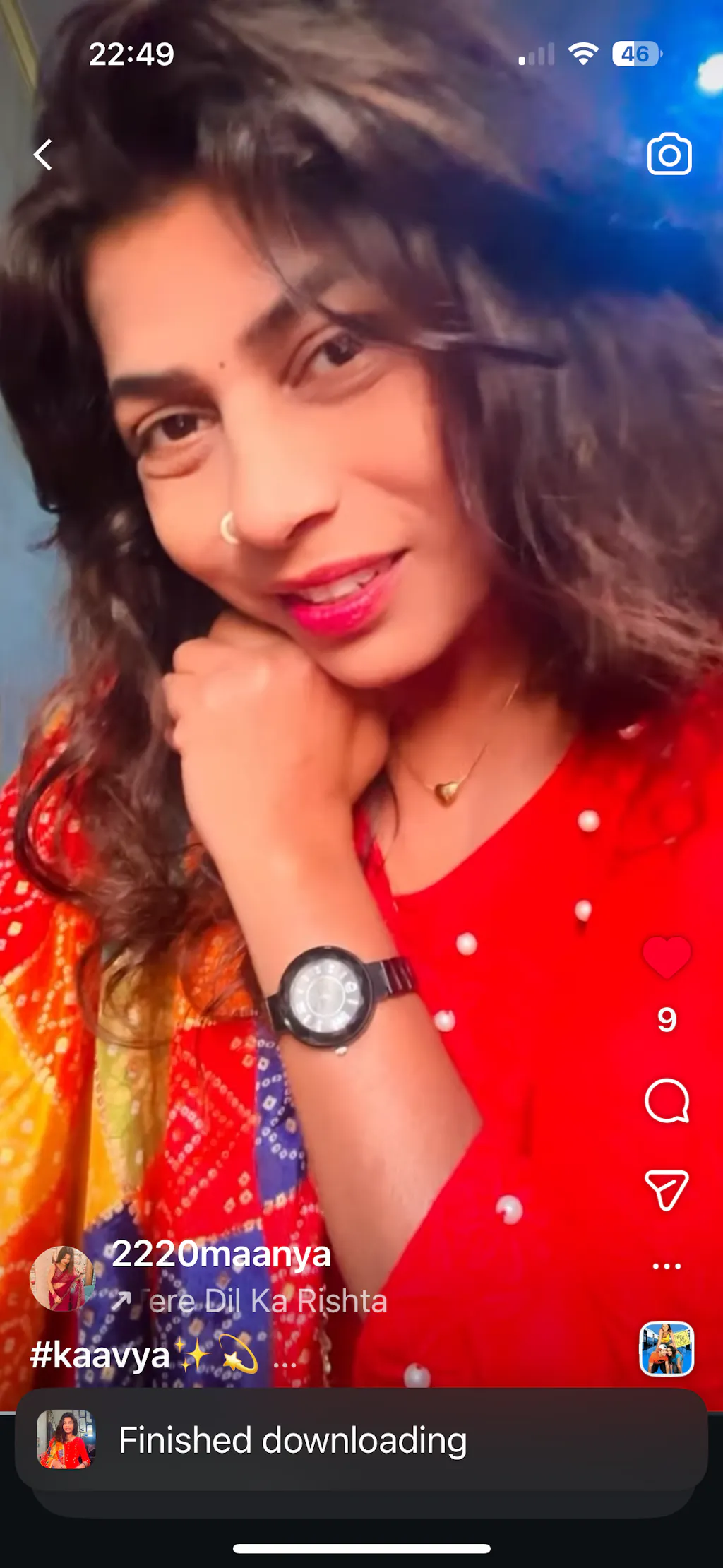The height and width of the screenshot is (1568, 723).
Task: Open the audio thumbnail for this reel
Action: click(667, 1349)
